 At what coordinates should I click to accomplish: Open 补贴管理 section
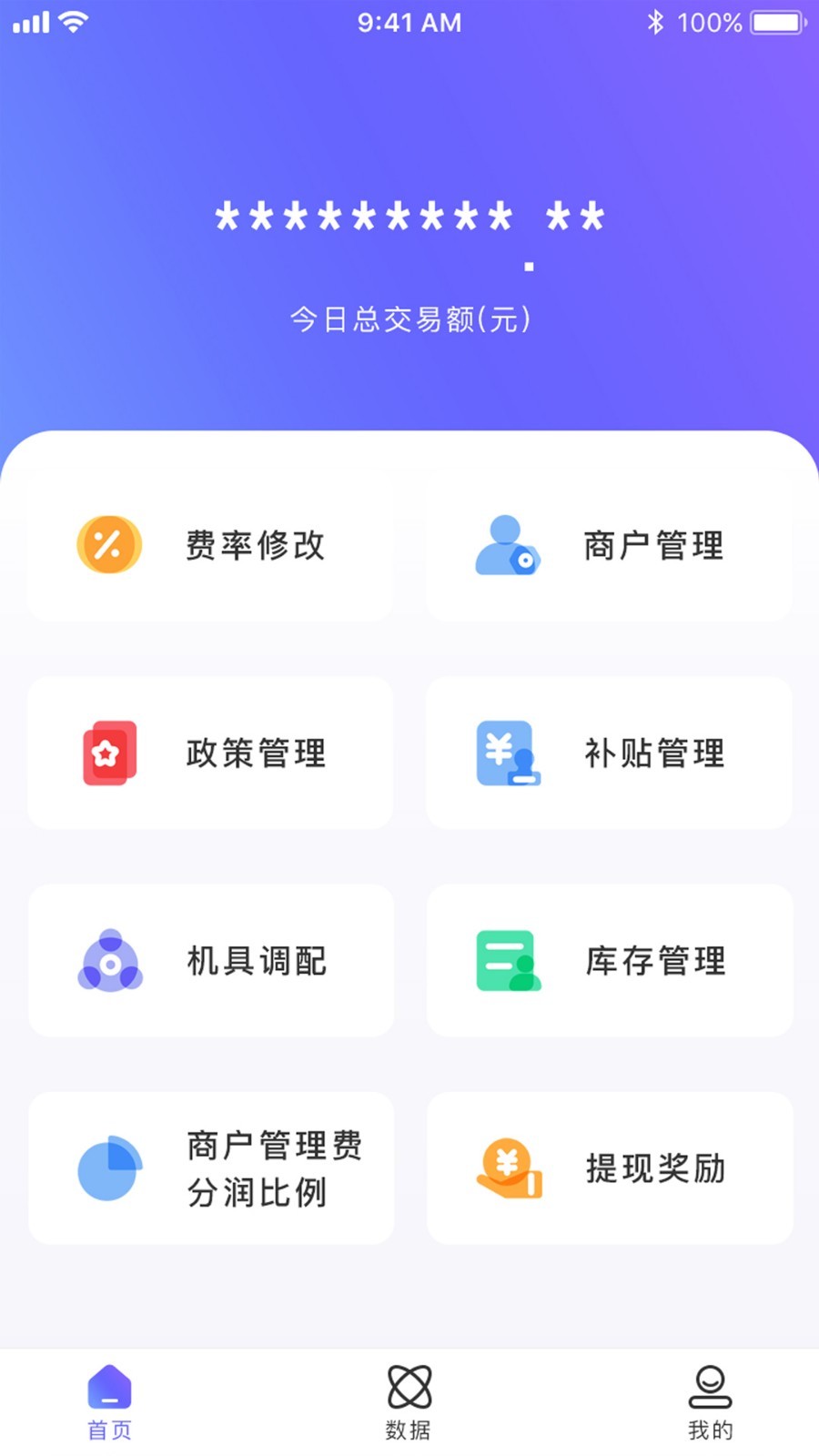(x=609, y=753)
